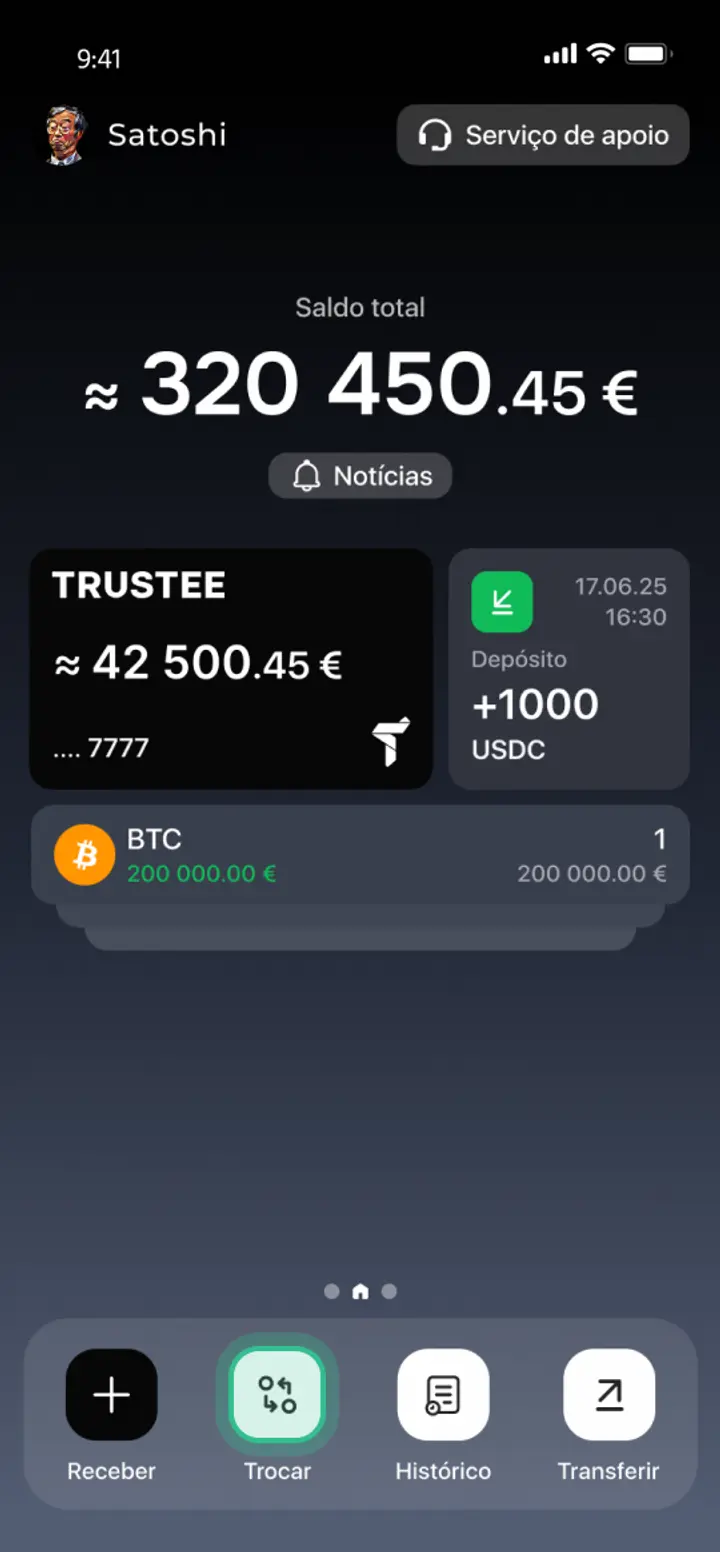The width and height of the screenshot is (720, 1552).
Task: Tap the Transferir arrow icon
Action: coord(609,1394)
